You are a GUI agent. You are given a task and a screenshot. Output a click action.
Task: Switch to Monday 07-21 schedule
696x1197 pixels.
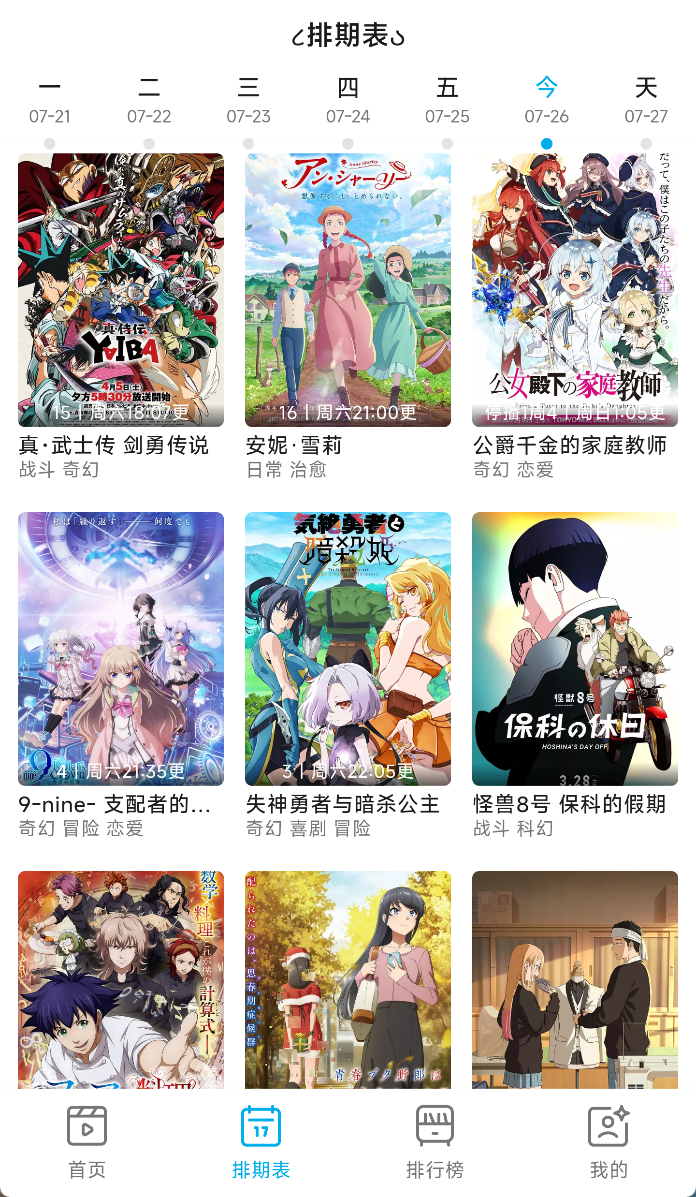(x=49, y=100)
